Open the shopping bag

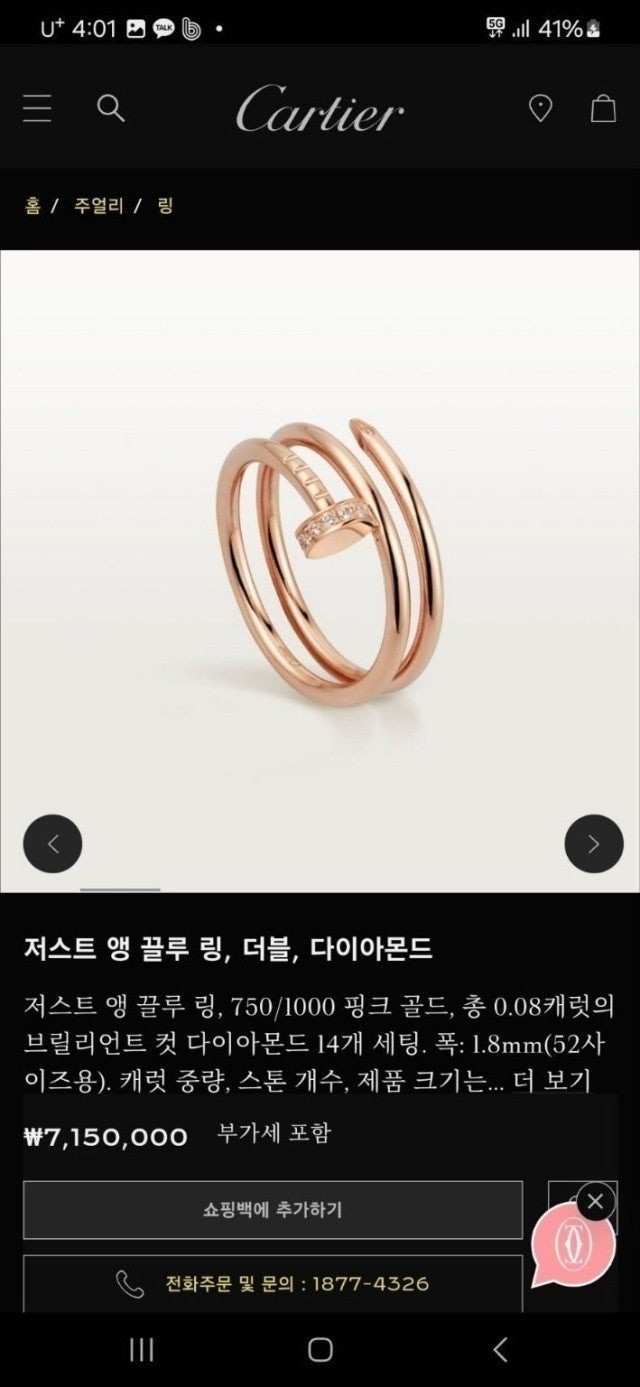[603, 108]
